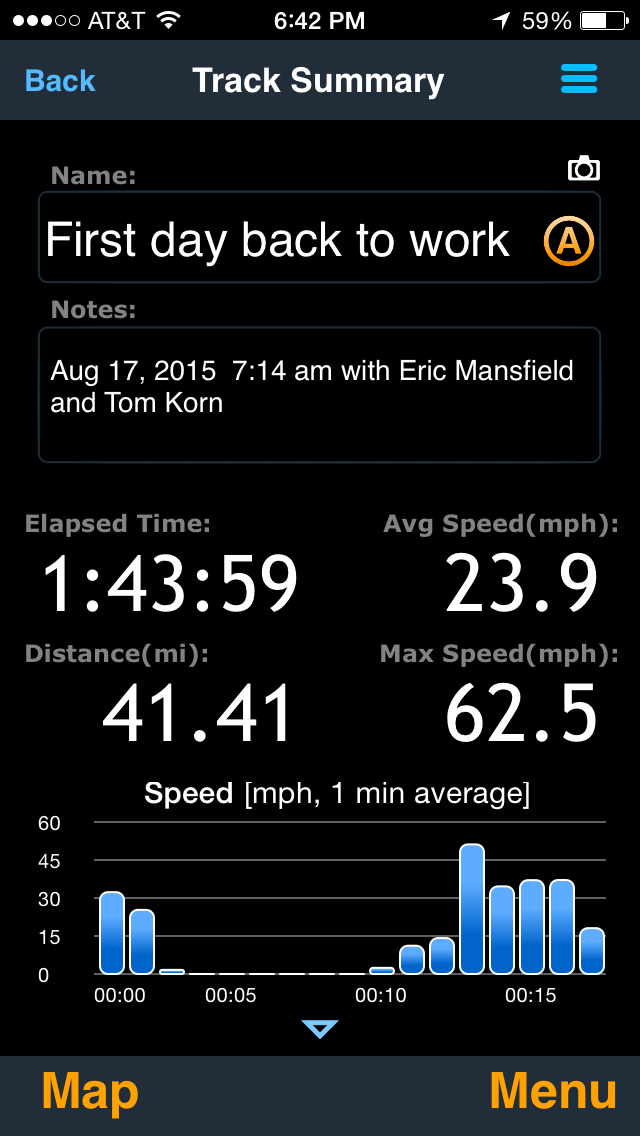Go back from Track Summary
This screenshot has width=640, height=1136.
[x=60, y=81]
